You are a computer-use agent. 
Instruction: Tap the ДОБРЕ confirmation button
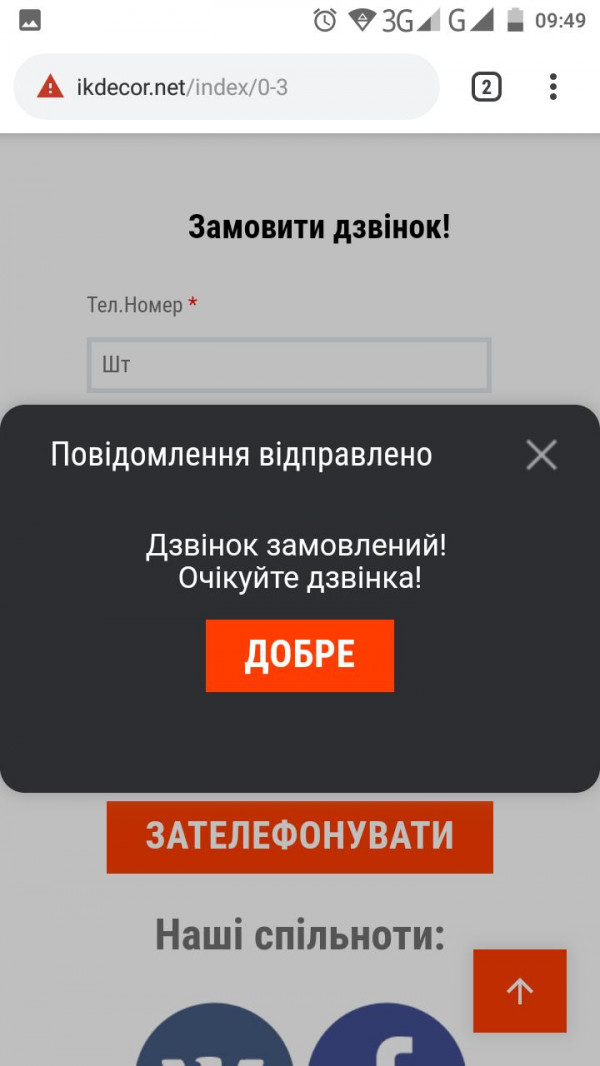299,655
